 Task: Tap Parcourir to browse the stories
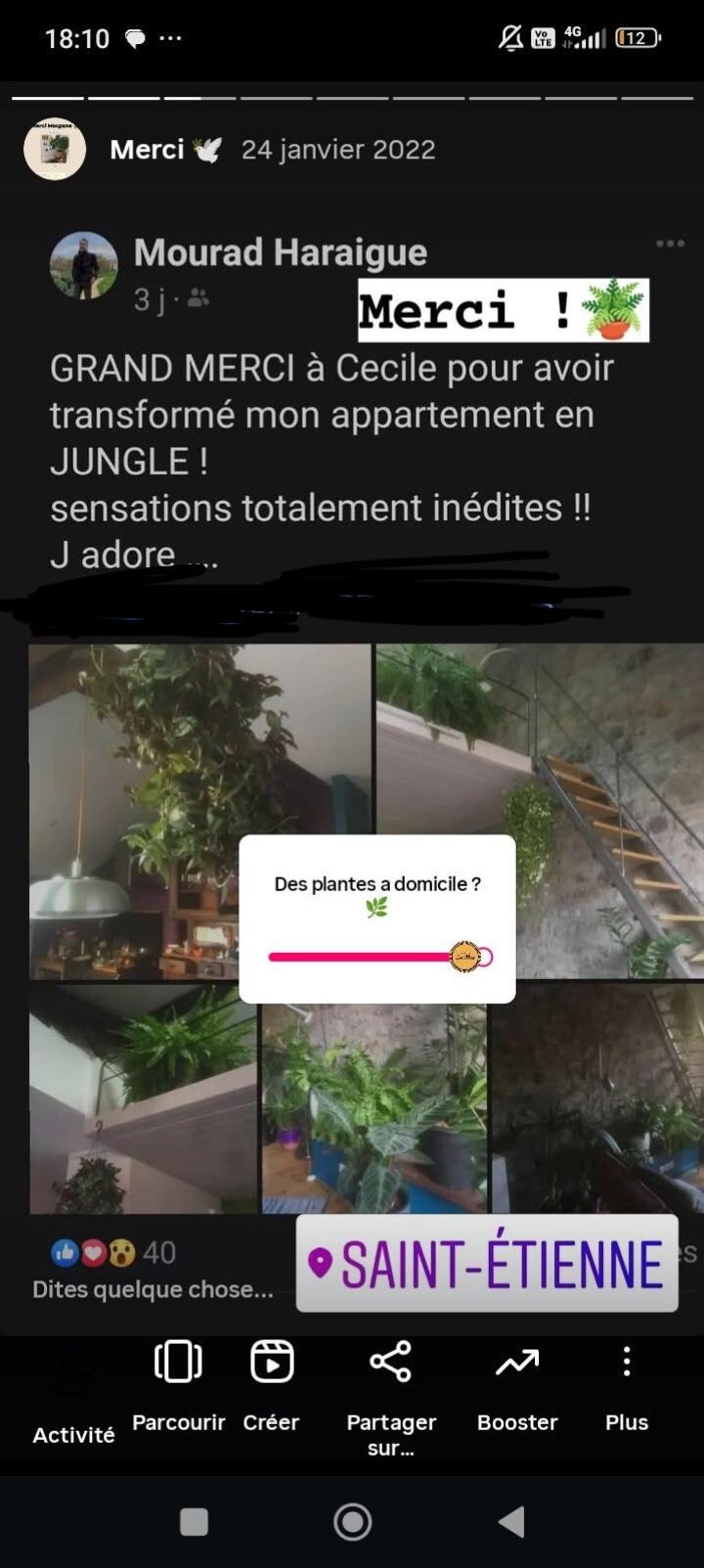[178, 1384]
